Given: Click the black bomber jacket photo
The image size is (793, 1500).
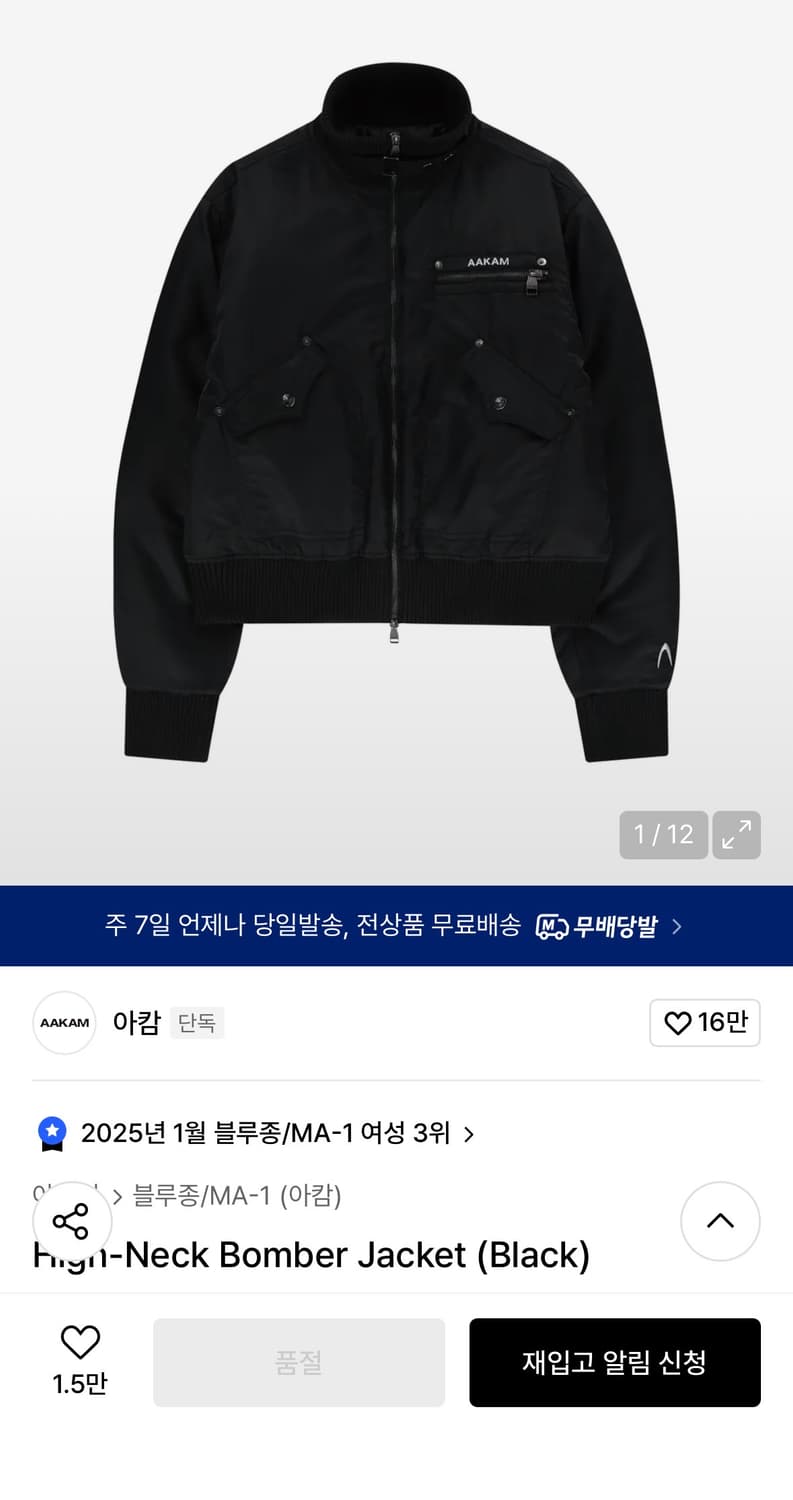Looking at the screenshot, I should pyautogui.click(x=396, y=420).
